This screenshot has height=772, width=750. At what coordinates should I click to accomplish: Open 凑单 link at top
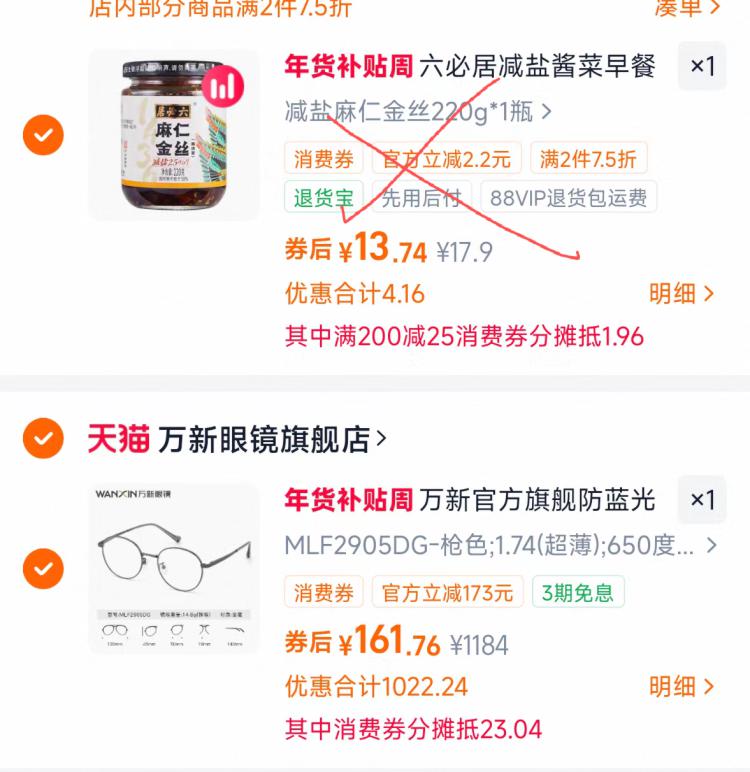(686, 8)
